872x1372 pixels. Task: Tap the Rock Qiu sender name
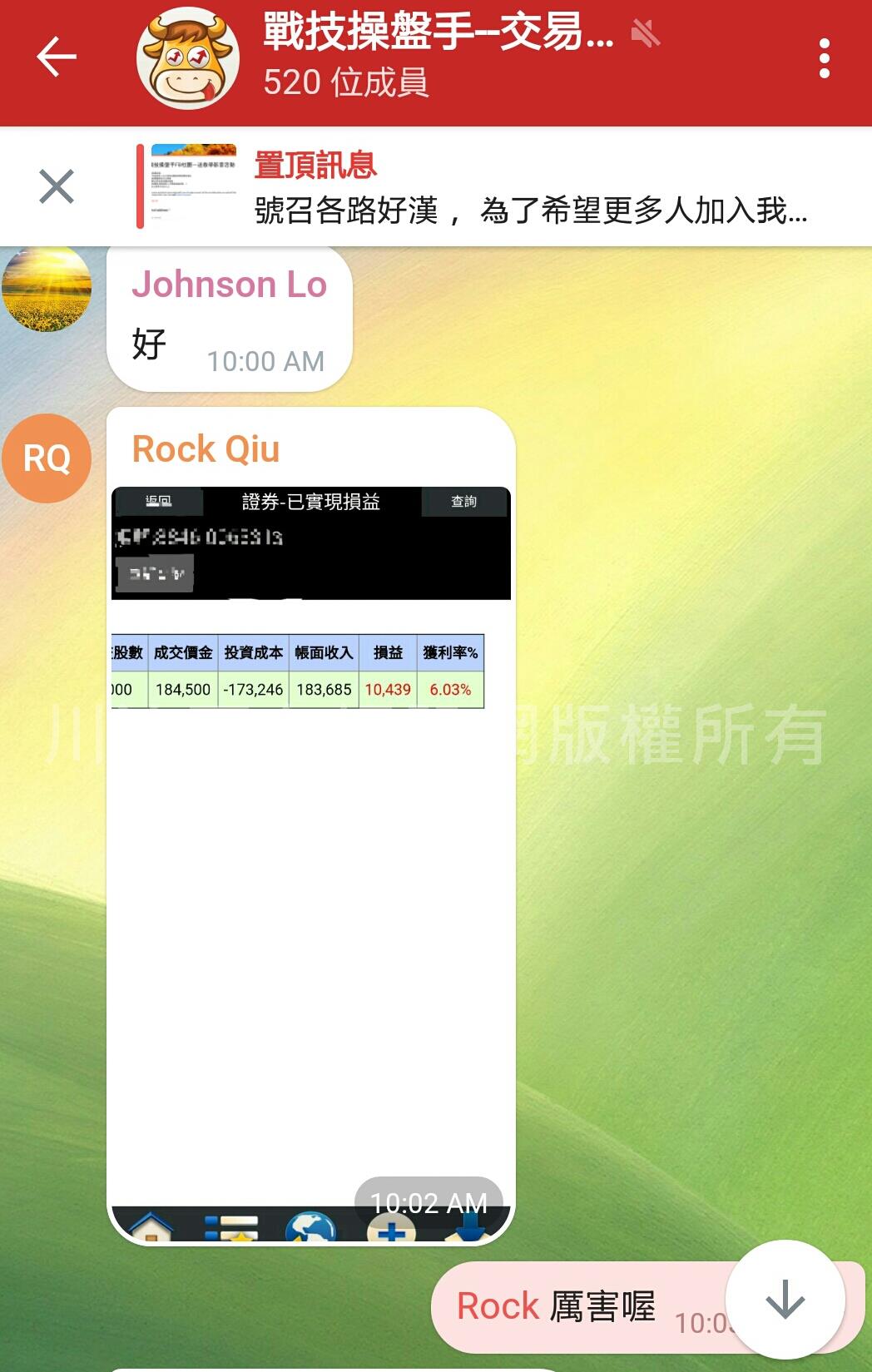206,449
